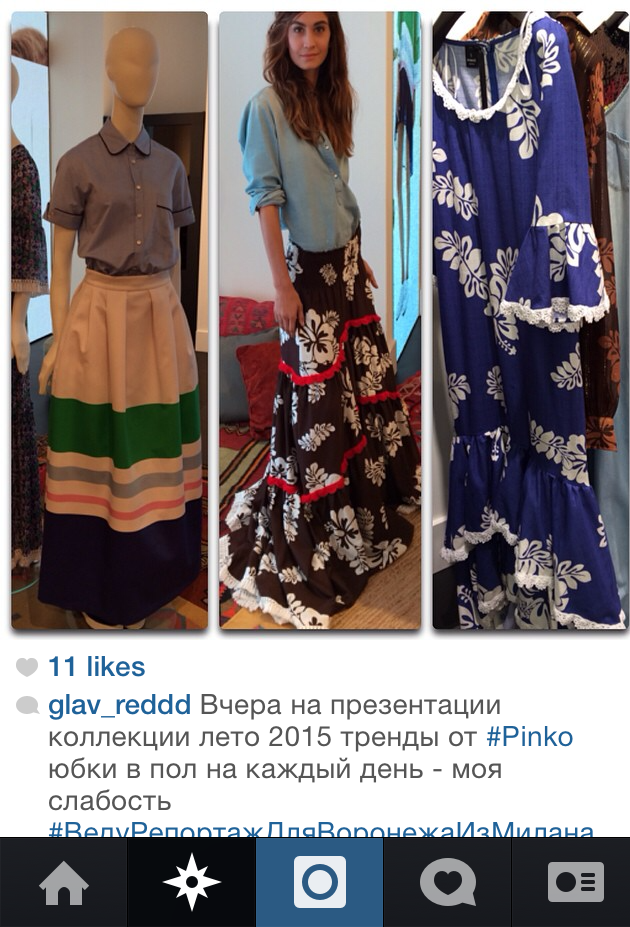Switch to the Profile tab
Image resolution: width=630 pixels, height=927 pixels.
pyautogui.click(x=575, y=883)
